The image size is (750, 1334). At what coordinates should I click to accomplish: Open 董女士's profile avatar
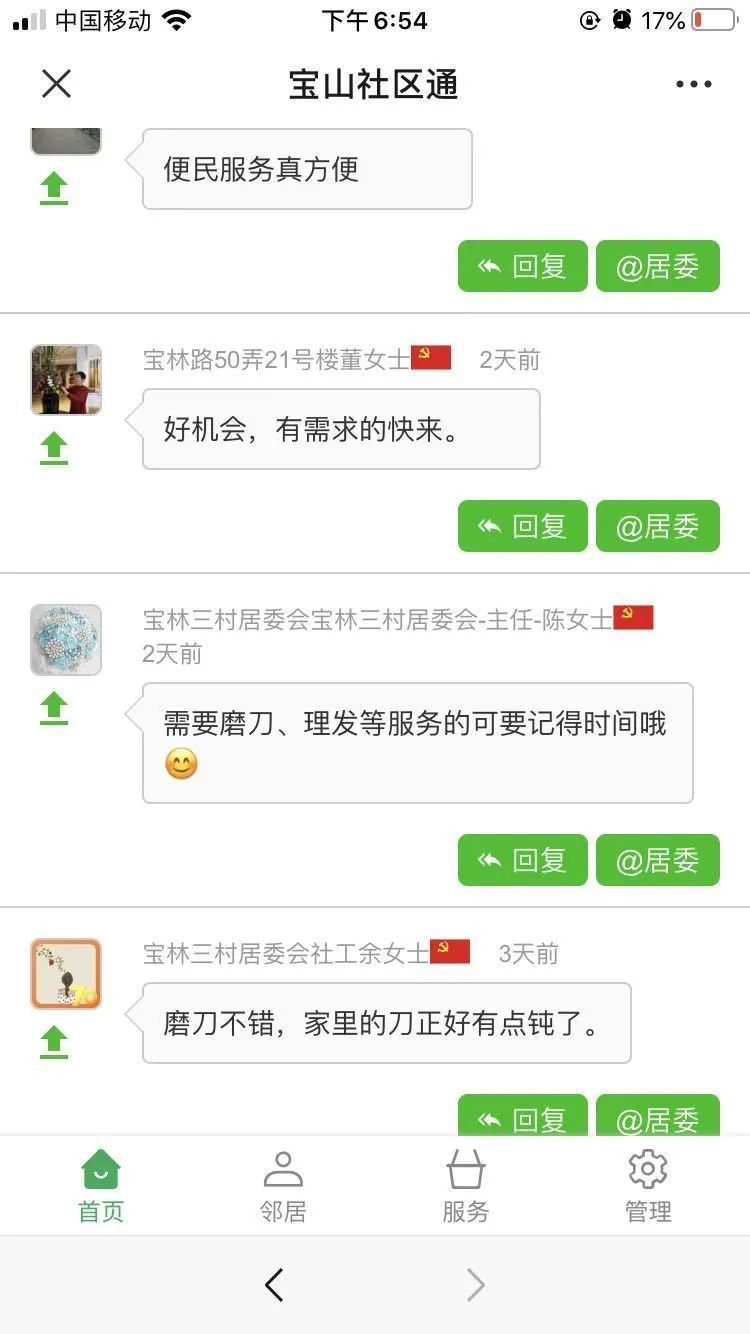tap(66, 380)
